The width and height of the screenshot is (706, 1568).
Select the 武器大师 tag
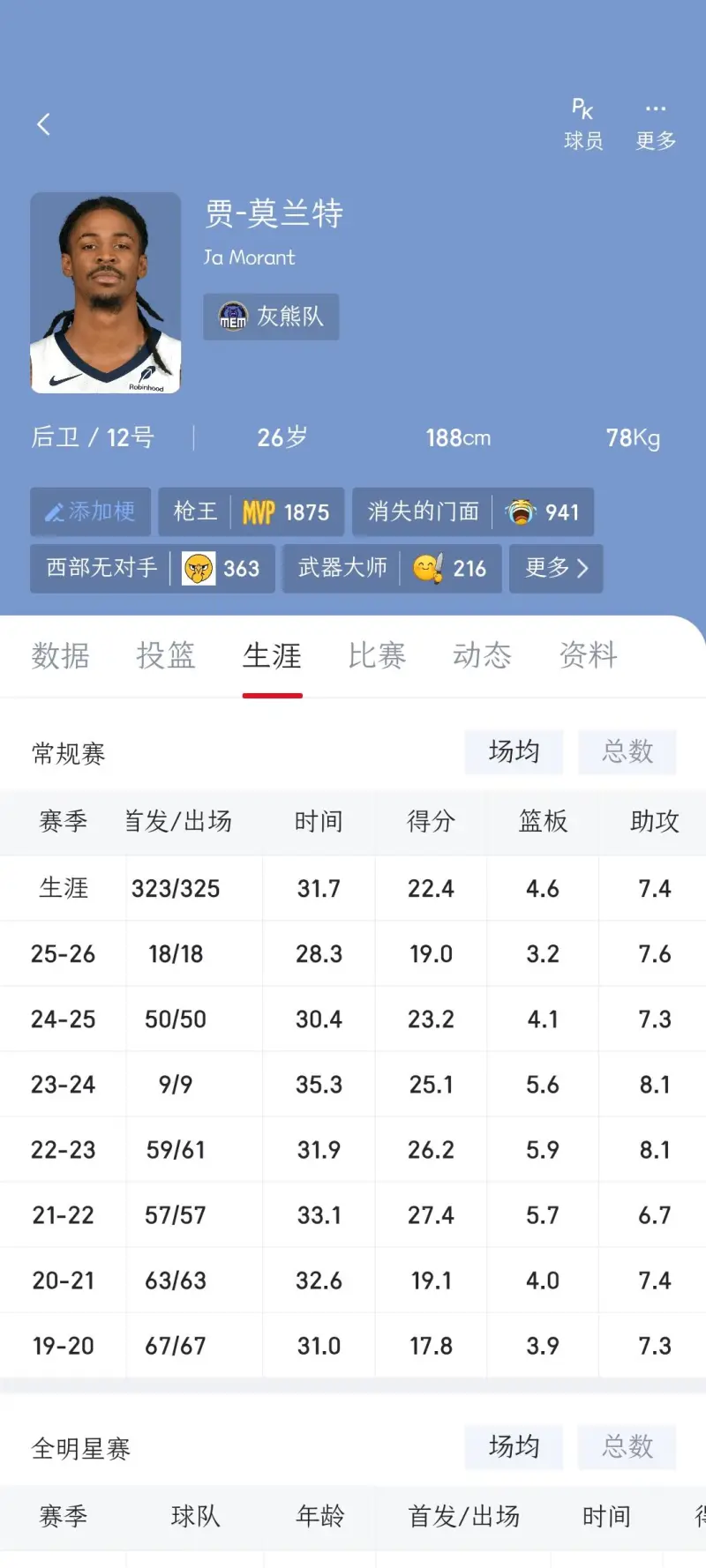coord(391,568)
